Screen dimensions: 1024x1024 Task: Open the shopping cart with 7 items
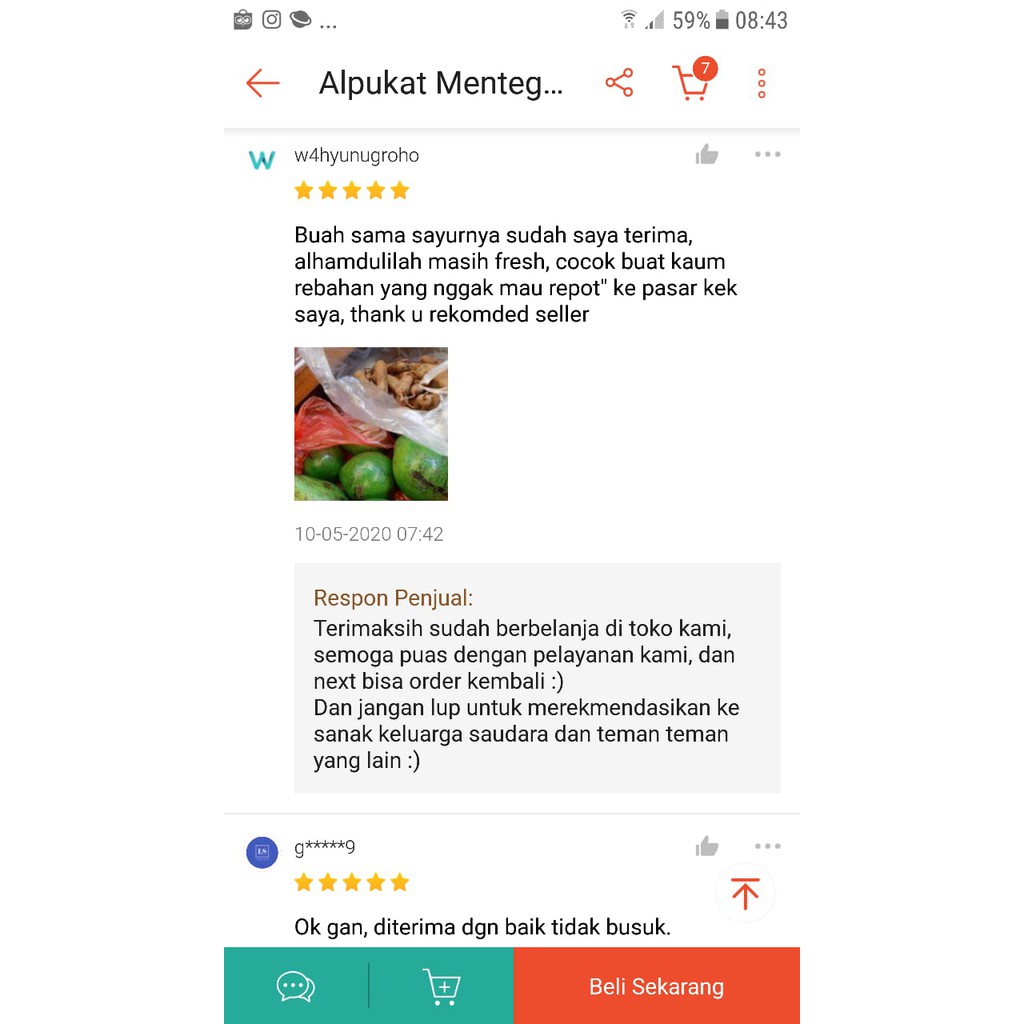coord(692,83)
